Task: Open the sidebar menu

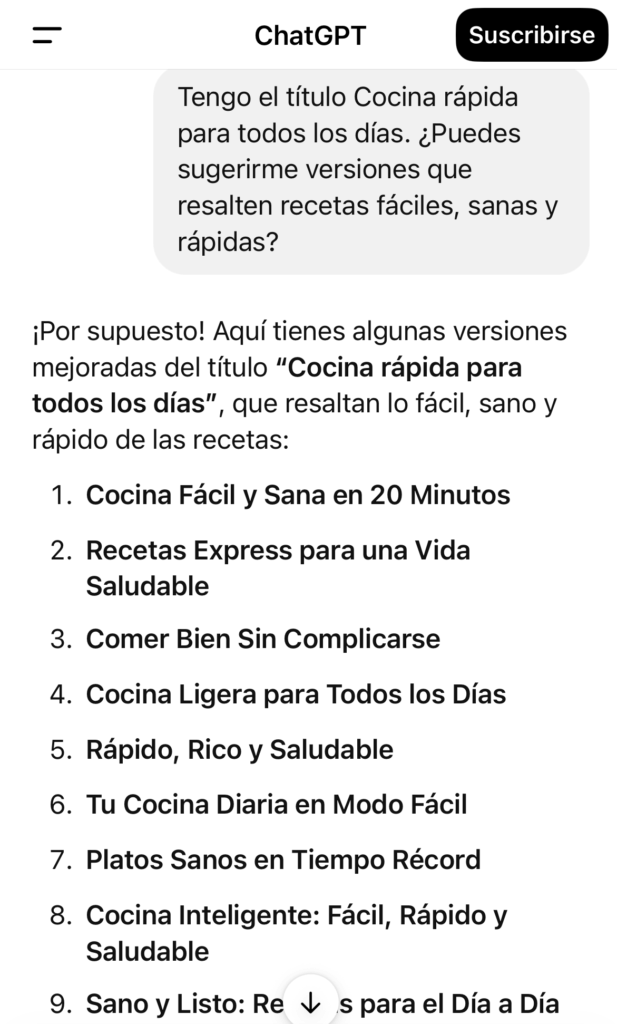Action: pyautogui.click(x=46, y=36)
